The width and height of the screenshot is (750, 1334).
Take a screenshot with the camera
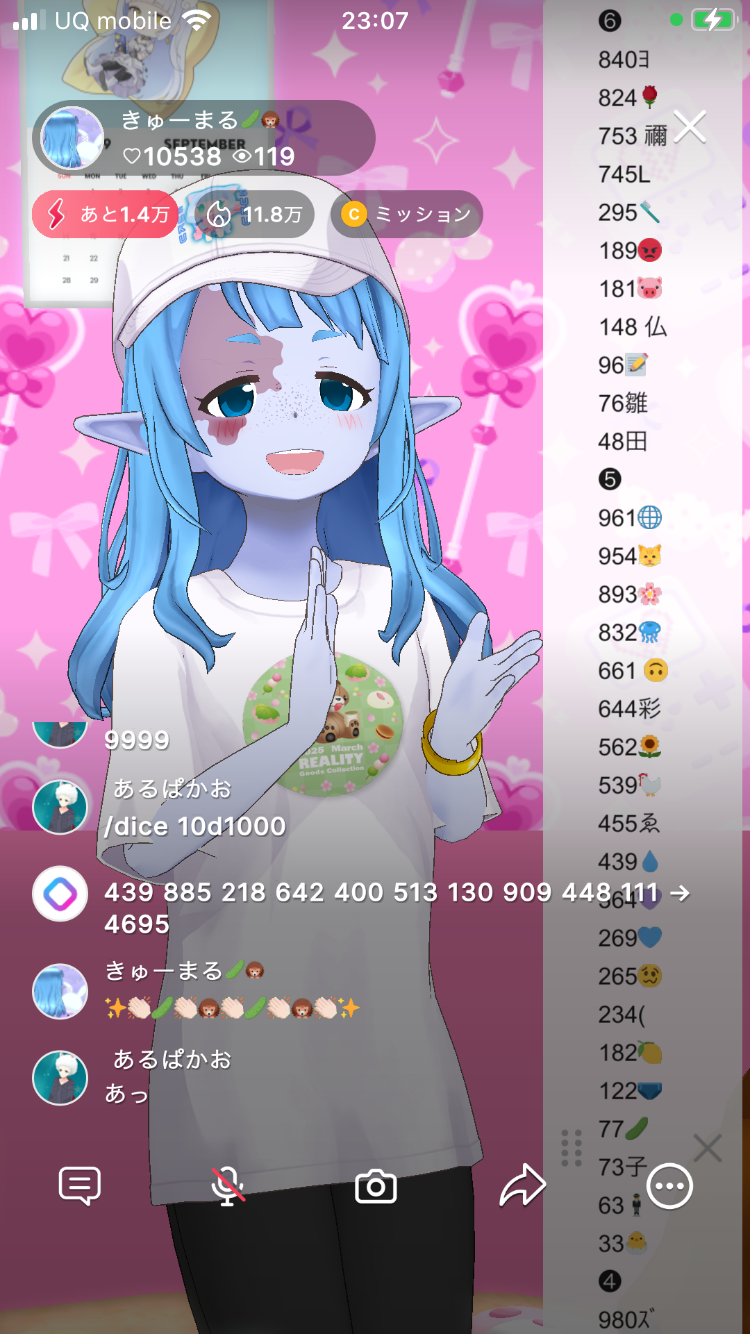tap(376, 1187)
